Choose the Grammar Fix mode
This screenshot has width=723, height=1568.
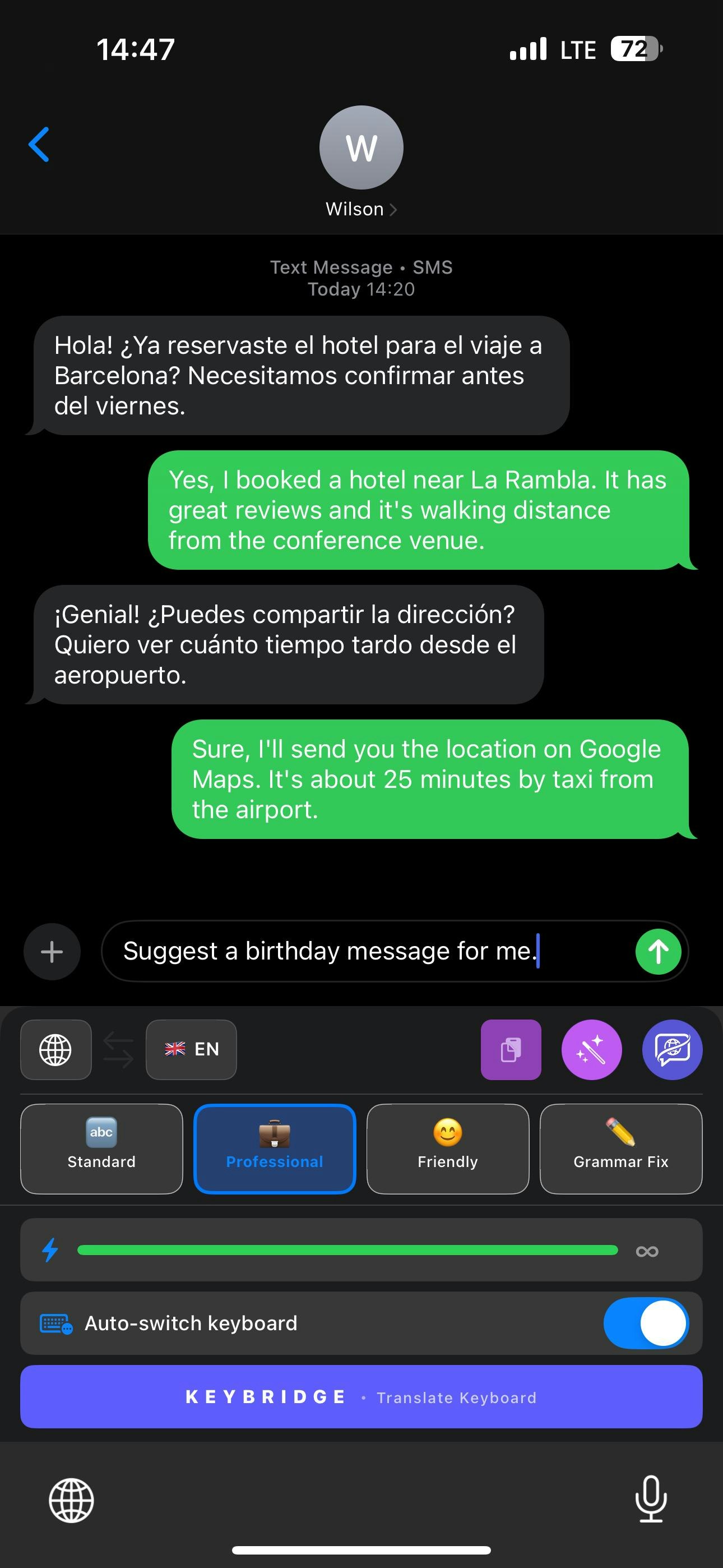(621, 1149)
